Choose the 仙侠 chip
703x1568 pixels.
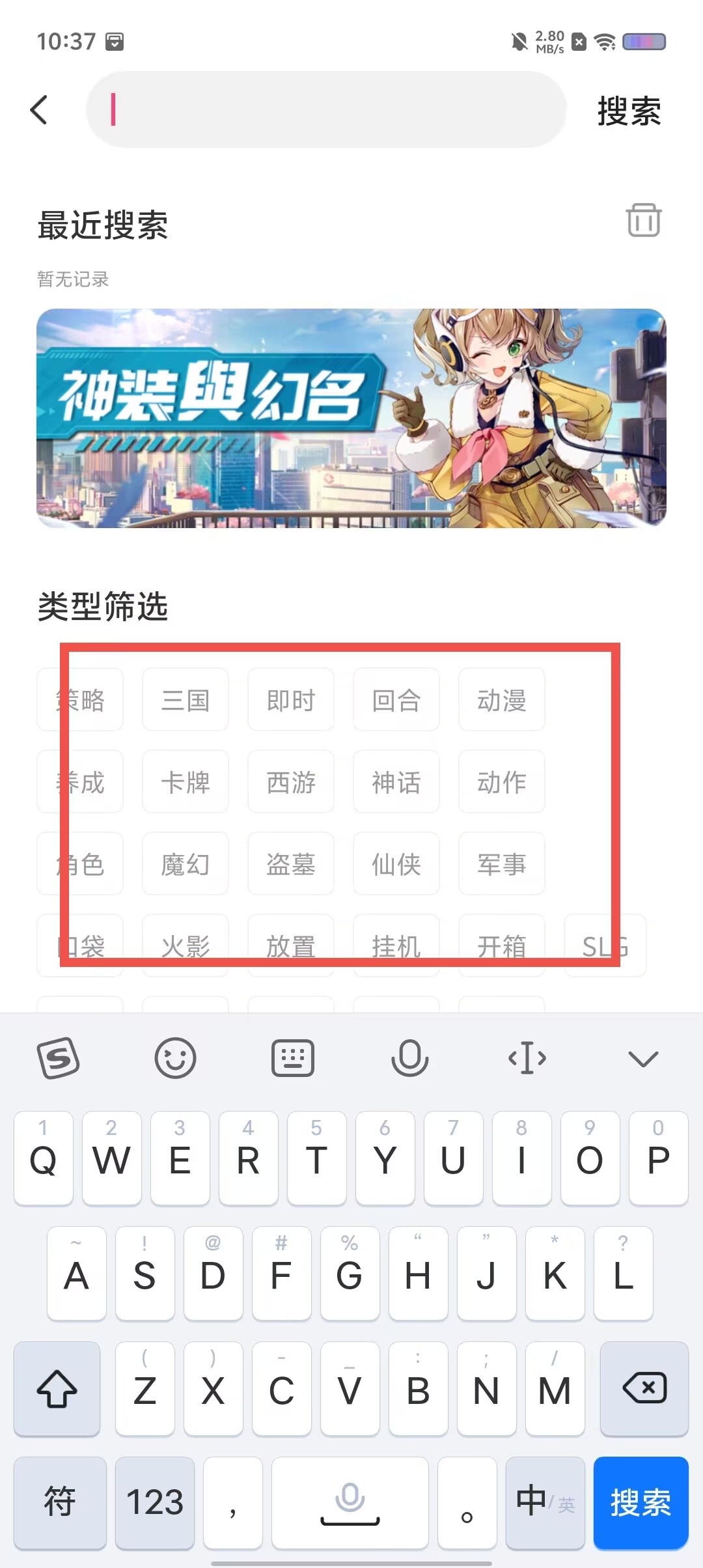tap(396, 864)
